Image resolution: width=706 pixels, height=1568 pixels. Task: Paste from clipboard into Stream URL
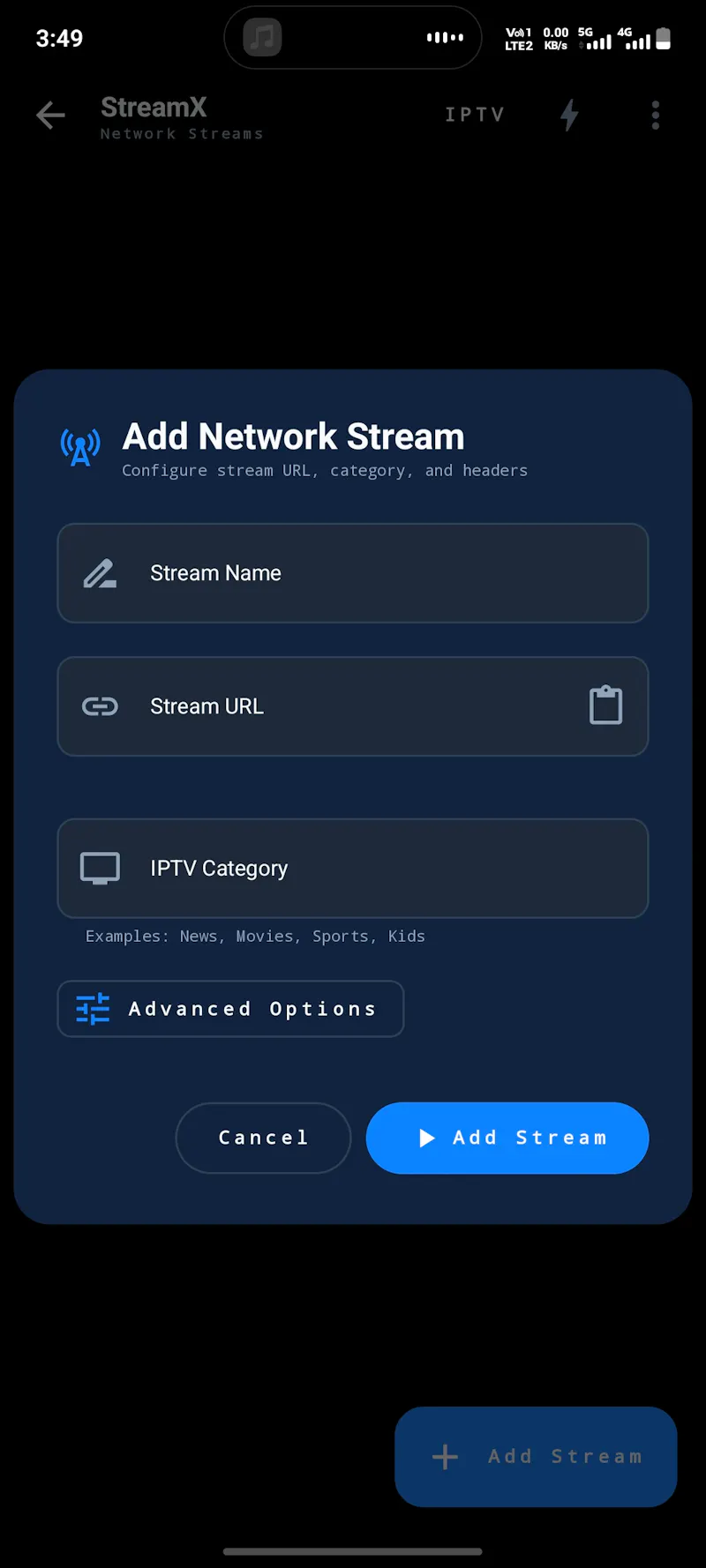(605, 706)
